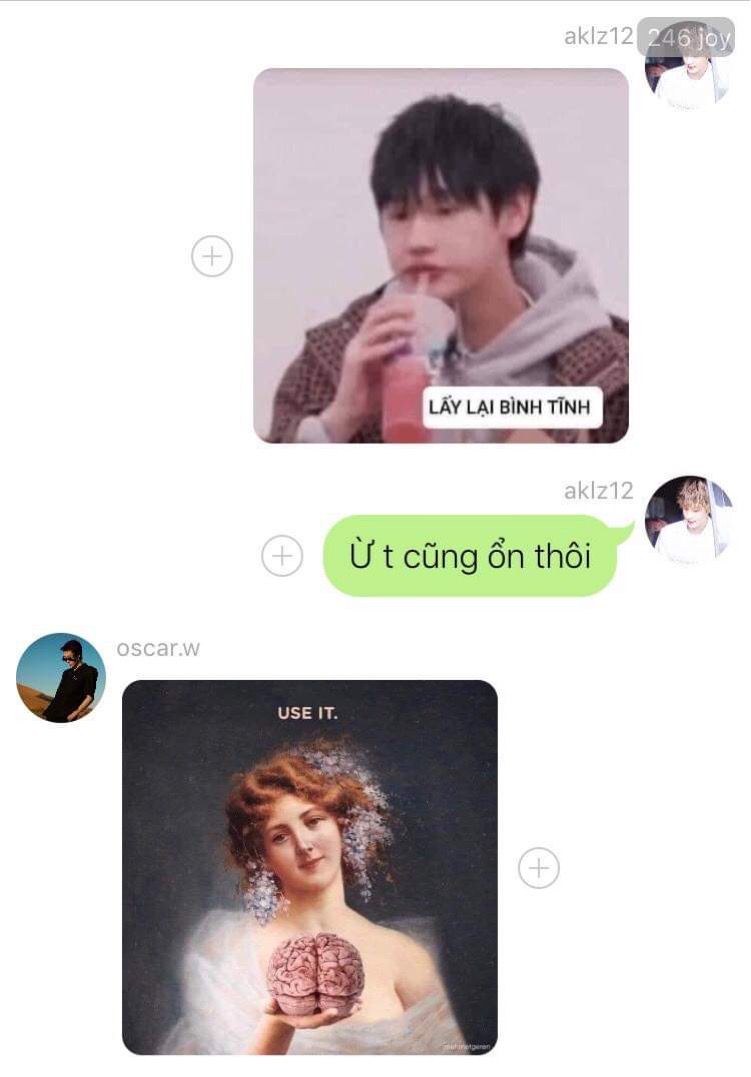Tap the plus icon beside the "USE IT." image
Viewport: 751px width, 1077px height.
539,868
